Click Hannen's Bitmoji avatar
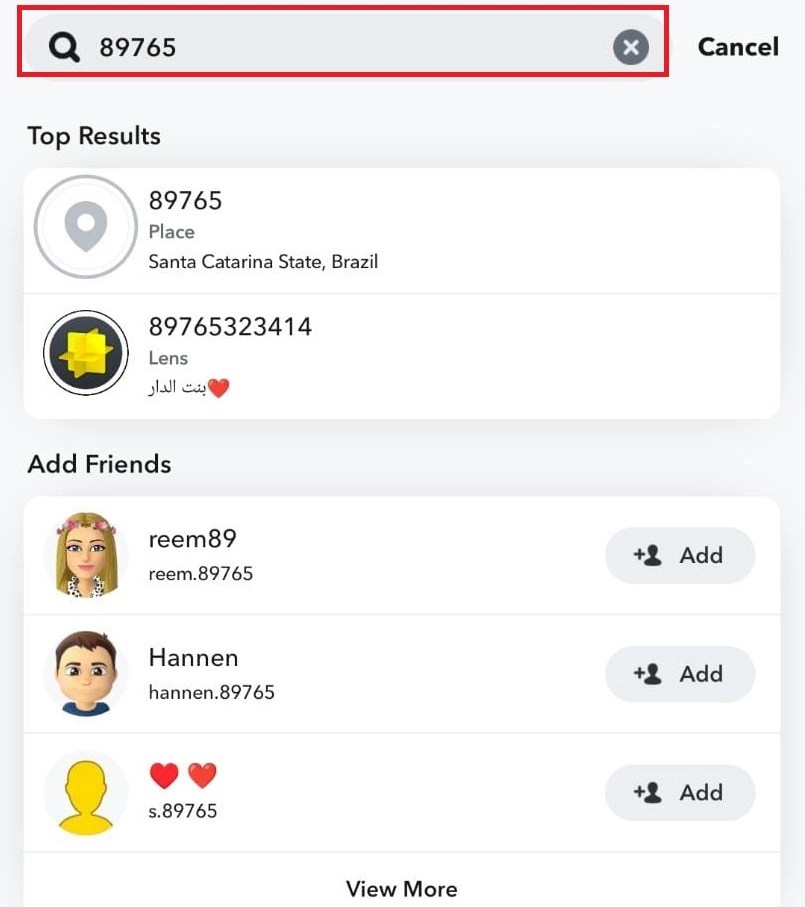 [85, 674]
